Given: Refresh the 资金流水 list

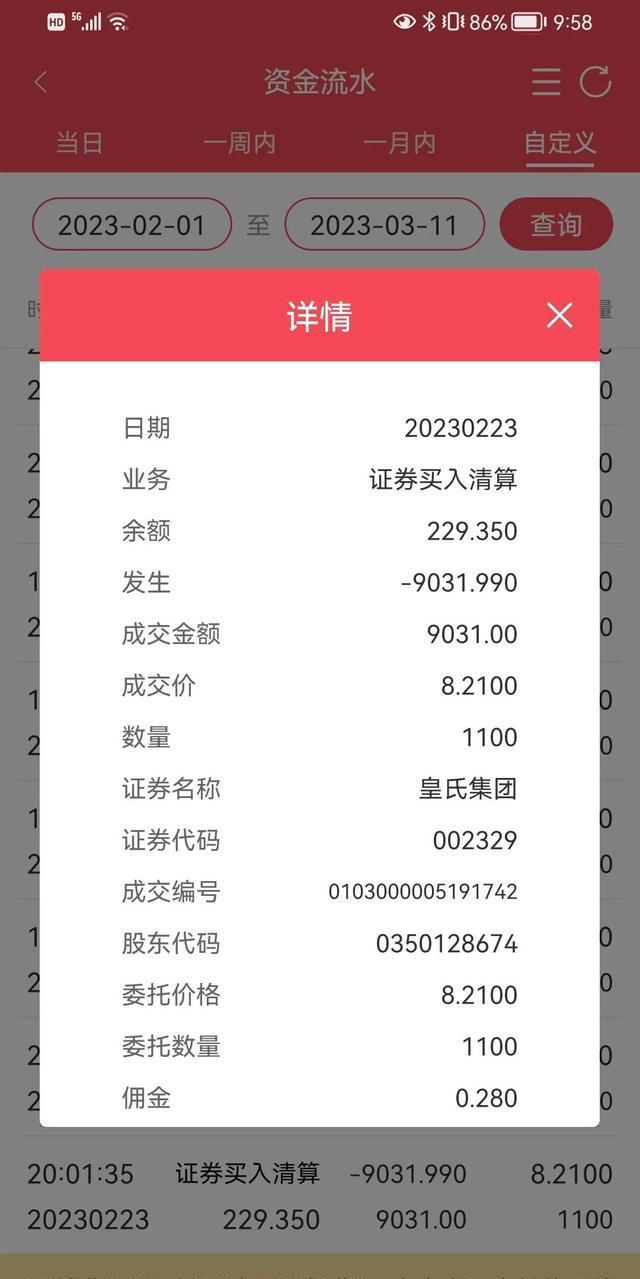Looking at the screenshot, I should [596, 82].
